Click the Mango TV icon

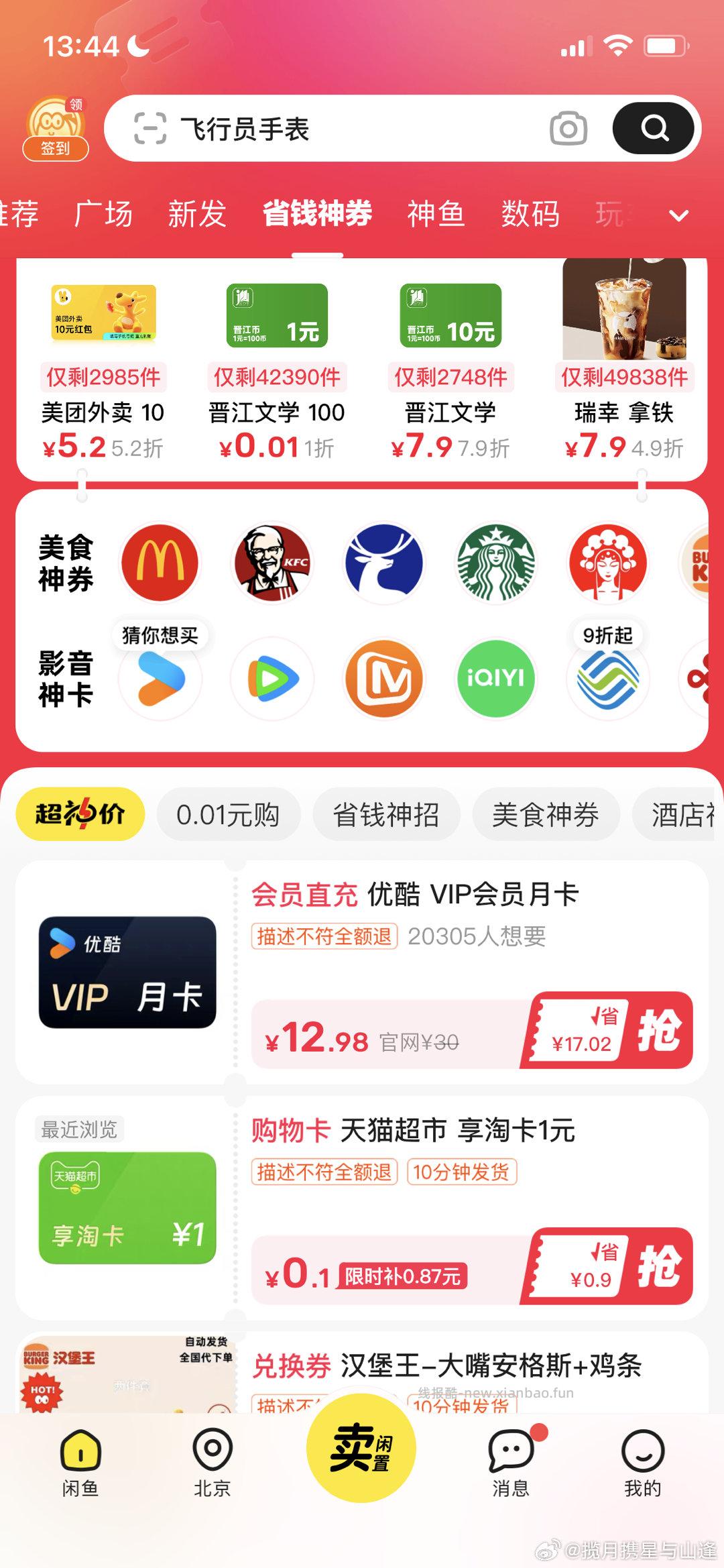pos(383,679)
